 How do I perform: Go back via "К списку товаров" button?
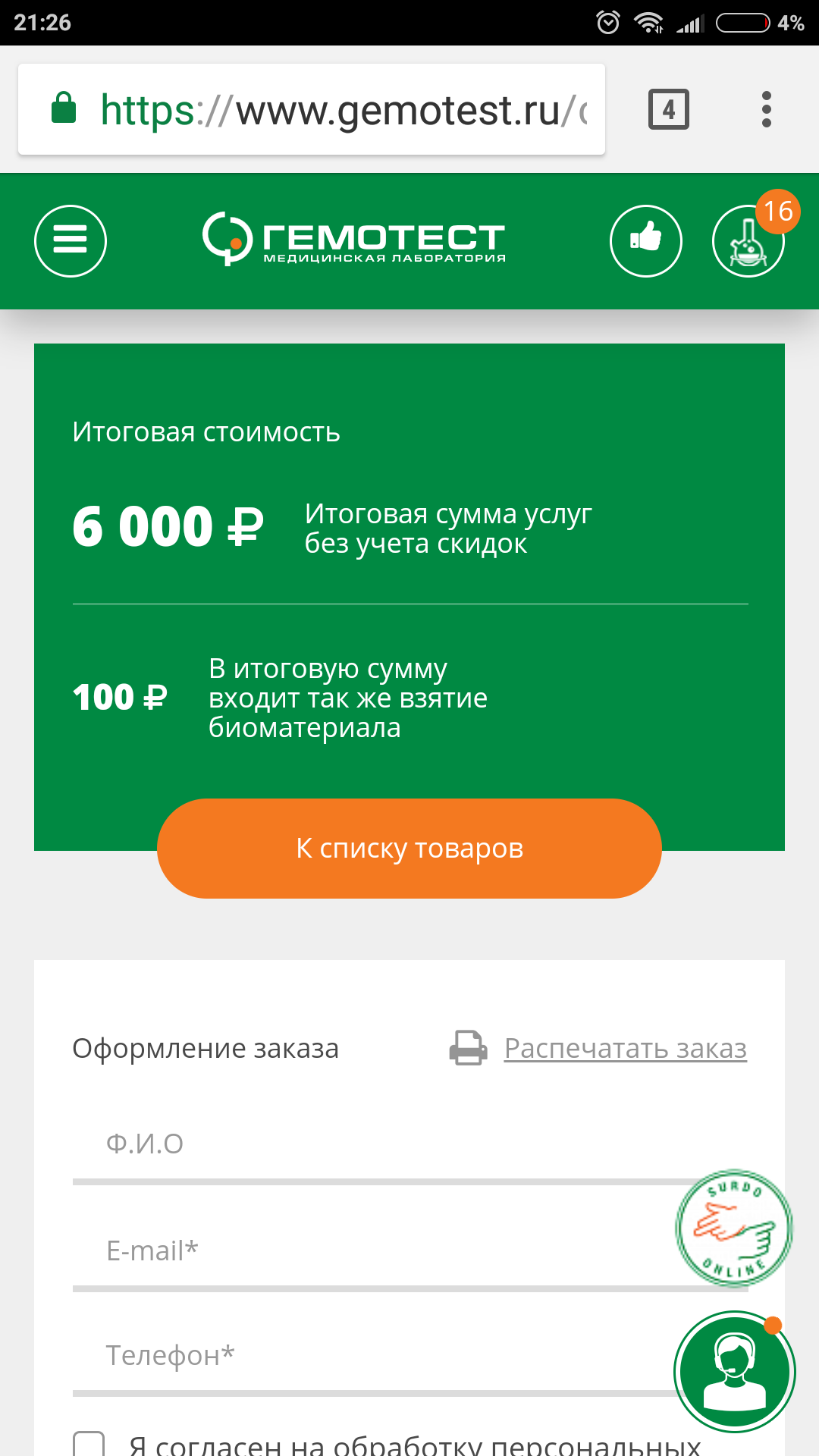pos(409,849)
